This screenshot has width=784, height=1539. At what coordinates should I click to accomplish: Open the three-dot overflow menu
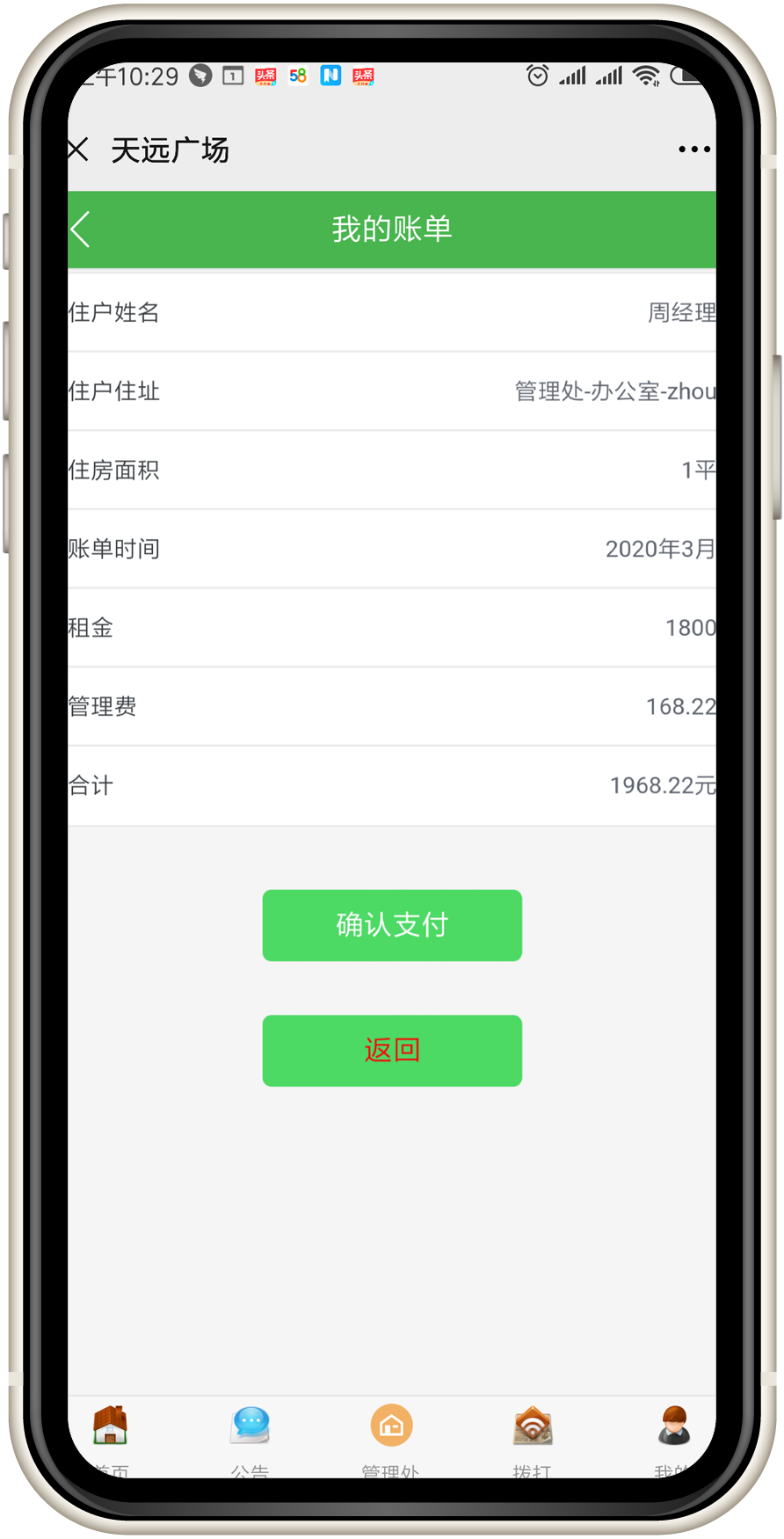point(693,150)
